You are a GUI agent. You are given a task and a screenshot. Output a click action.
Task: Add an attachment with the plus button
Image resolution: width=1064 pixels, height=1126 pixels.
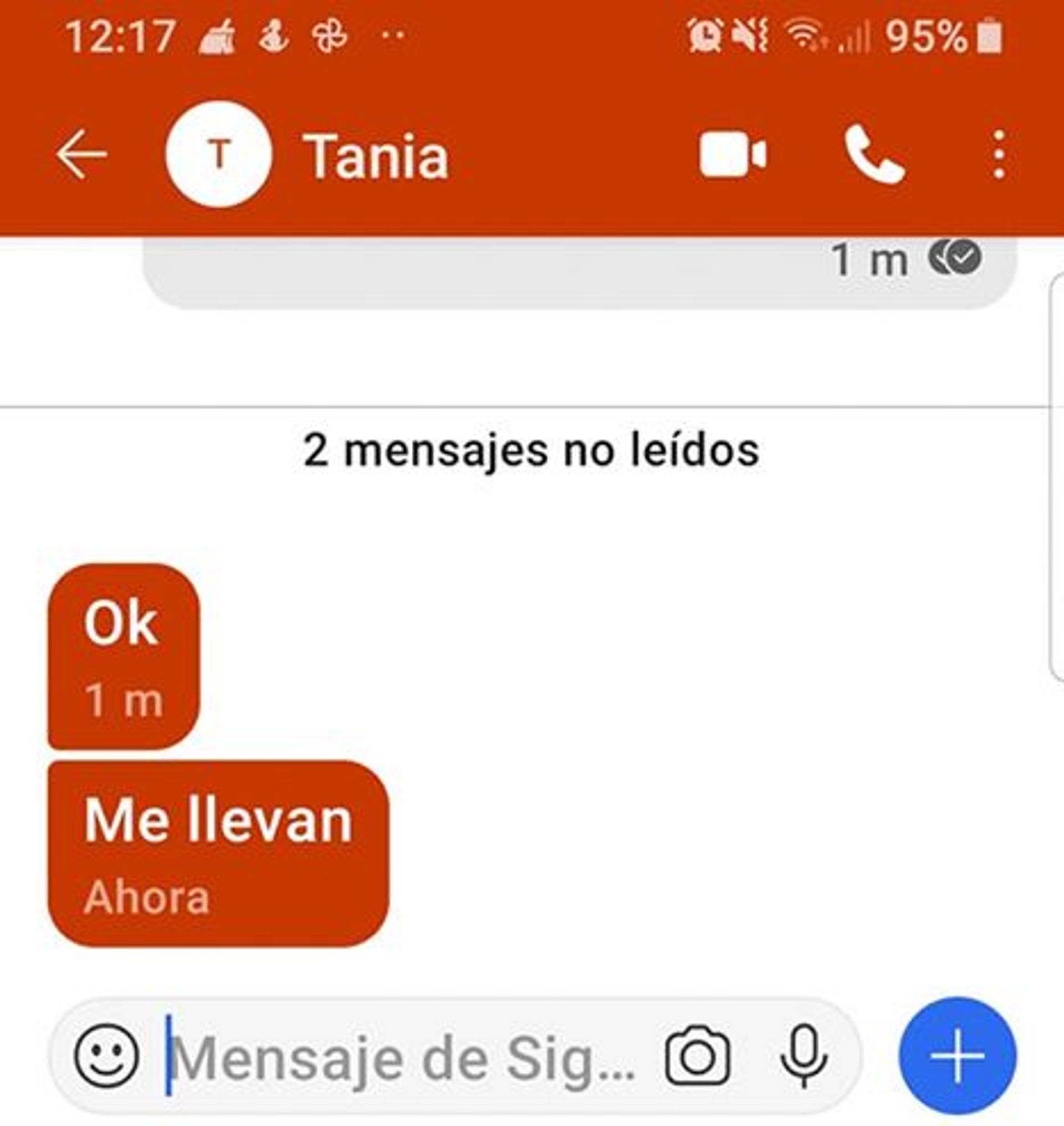click(958, 1057)
